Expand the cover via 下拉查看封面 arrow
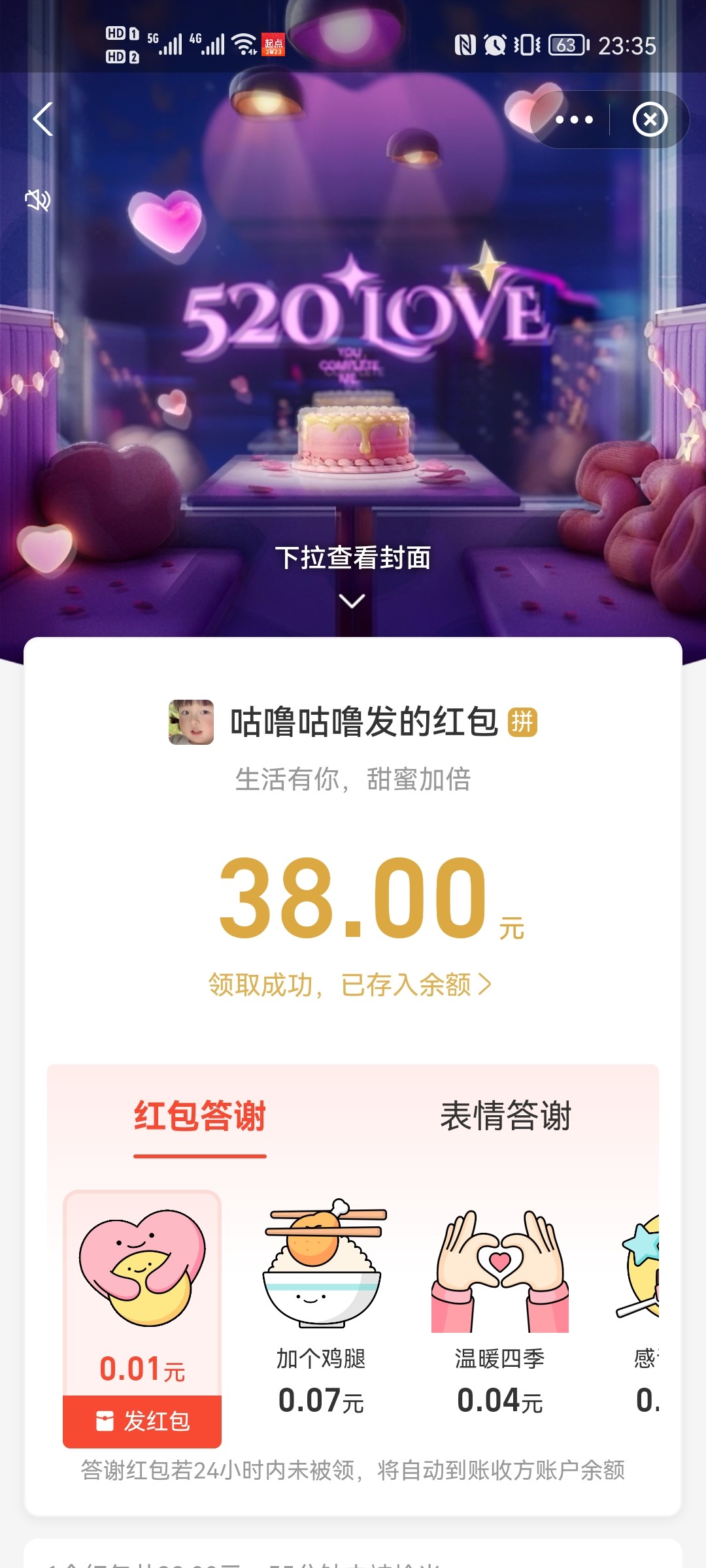Image resolution: width=706 pixels, height=1568 pixels. coord(352,601)
